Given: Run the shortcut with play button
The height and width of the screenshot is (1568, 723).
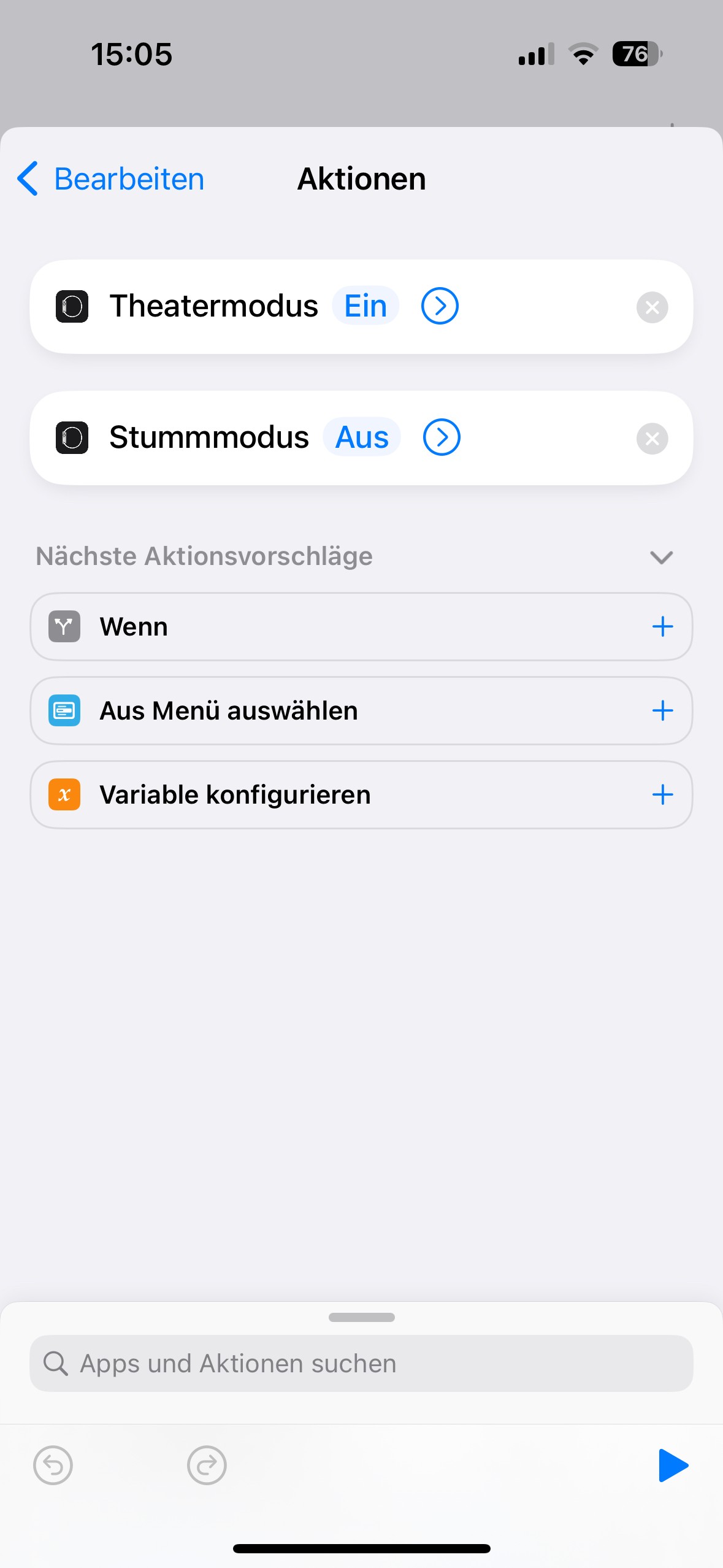Looking at the screenshot, I should pyautogui.click(x=672, y=1466).
